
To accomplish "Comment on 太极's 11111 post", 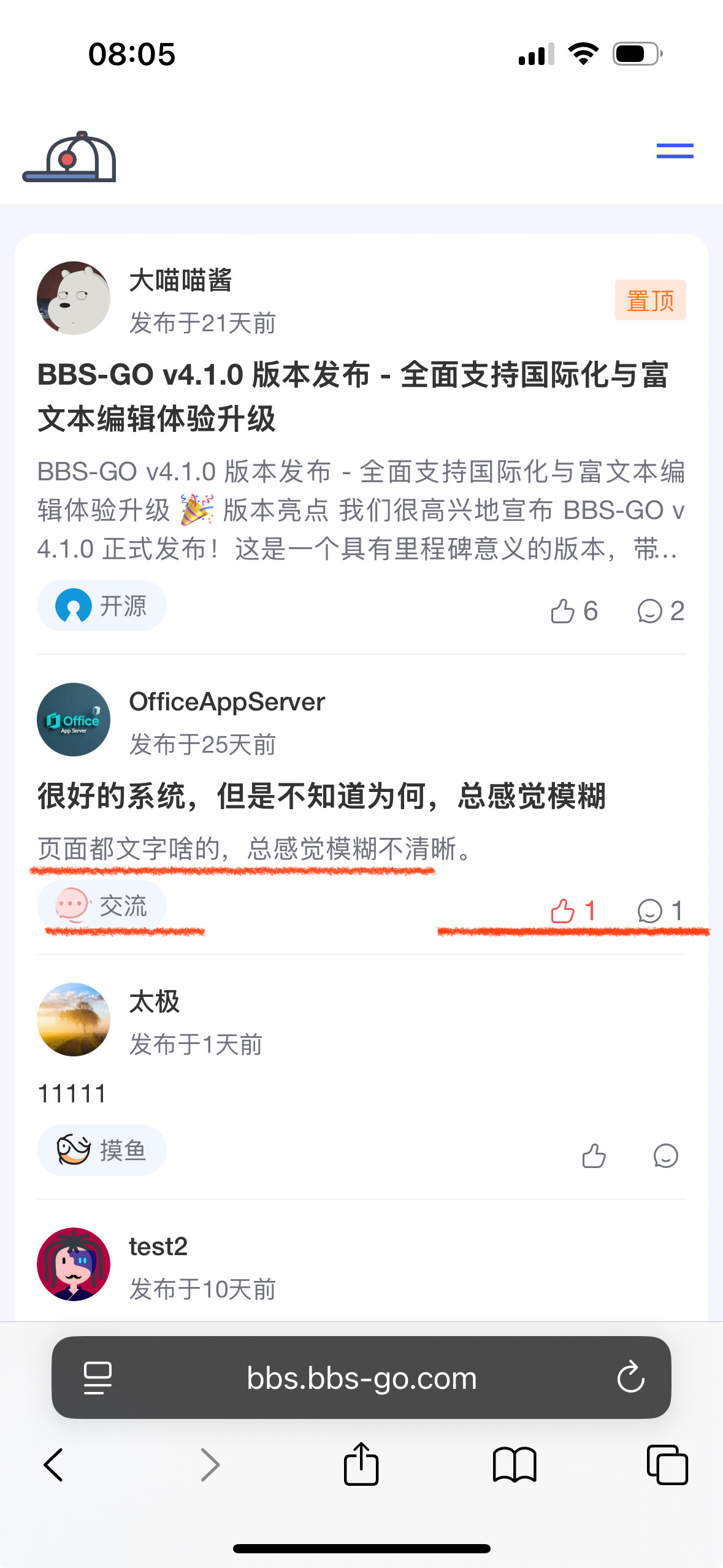I will pos(665,1156).
